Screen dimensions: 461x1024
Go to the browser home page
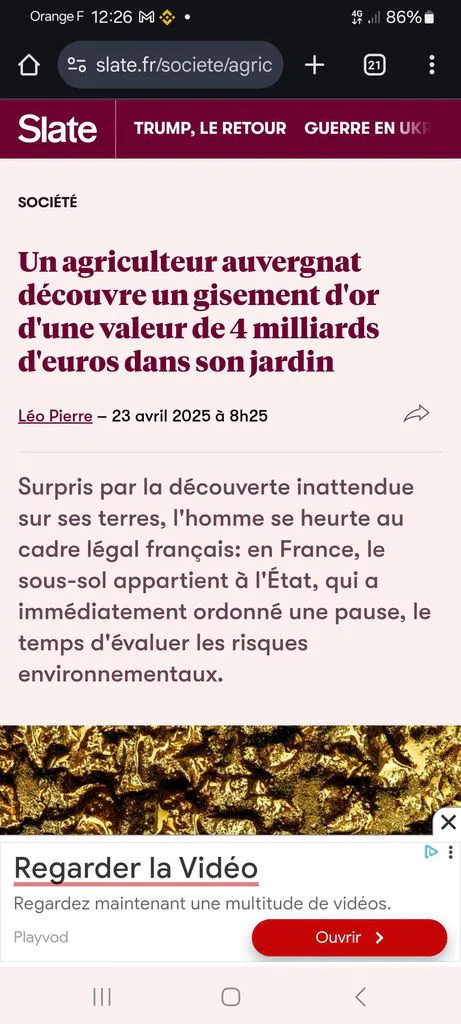(x=29, y=65)
